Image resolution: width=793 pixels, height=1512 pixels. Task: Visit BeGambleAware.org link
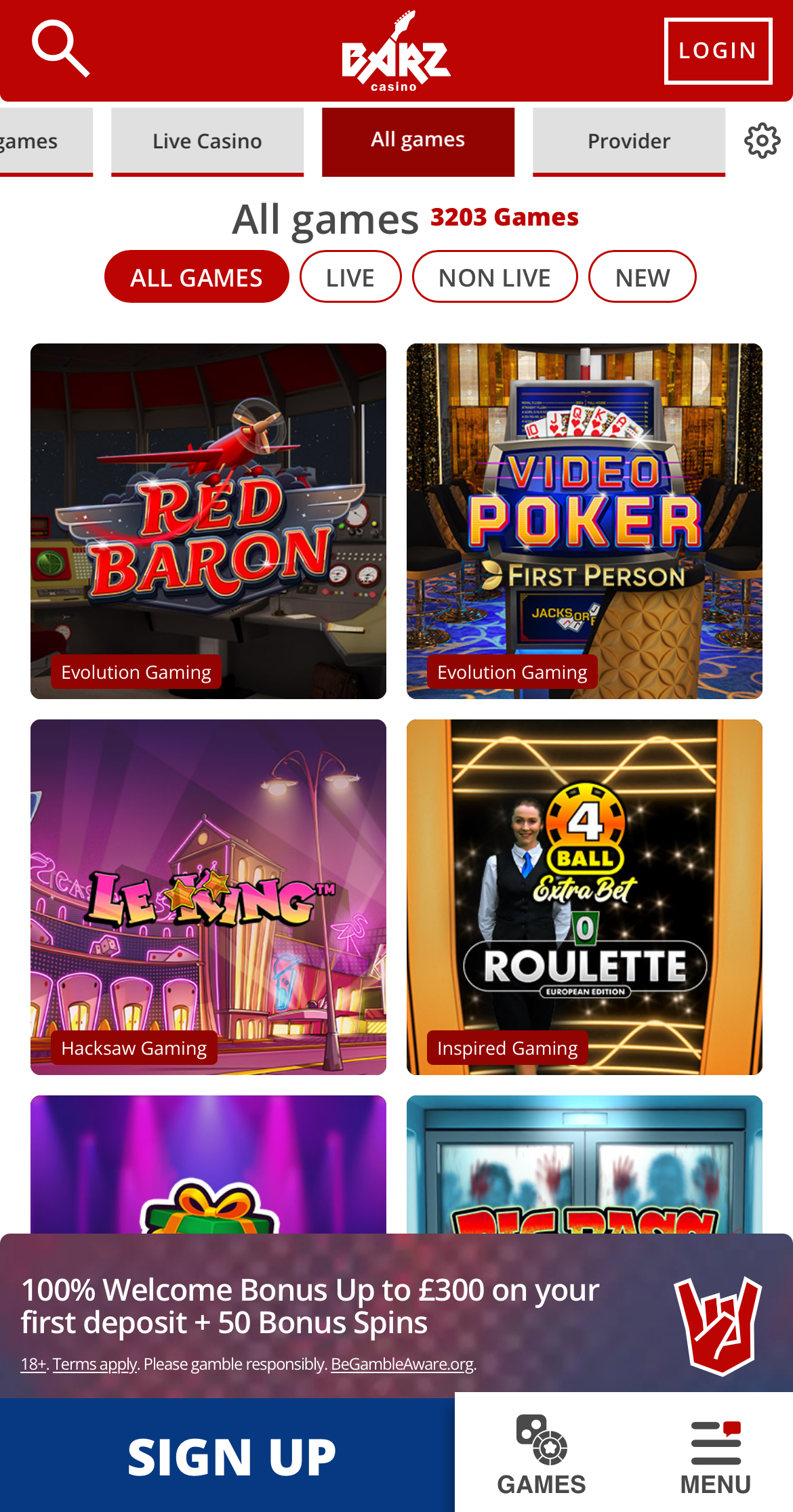pos(402,1364)
